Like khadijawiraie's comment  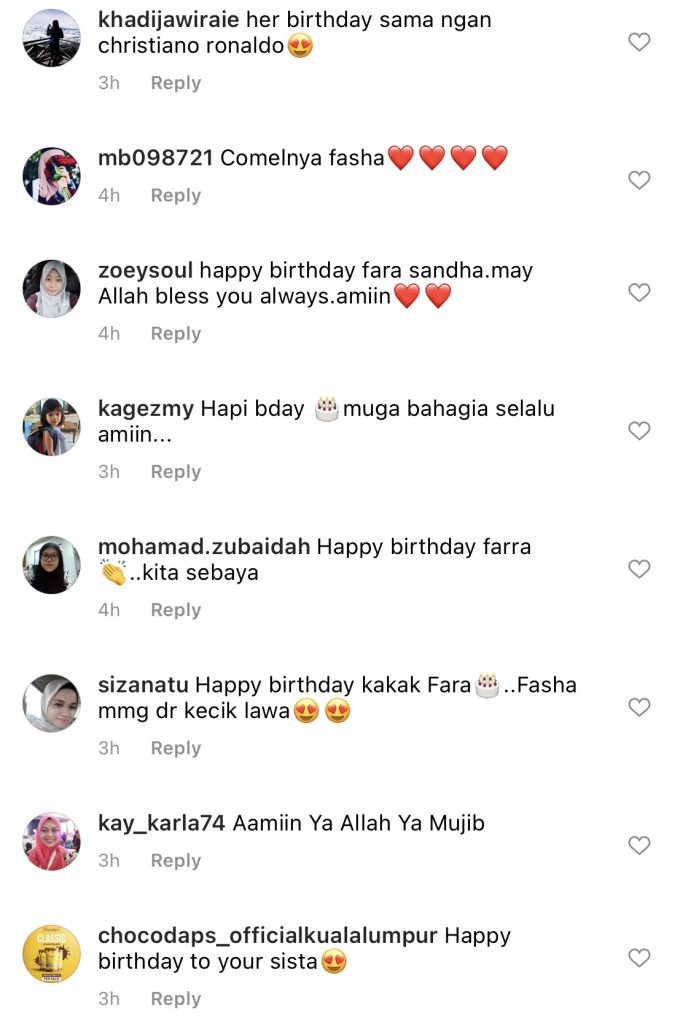click(638, 42)
